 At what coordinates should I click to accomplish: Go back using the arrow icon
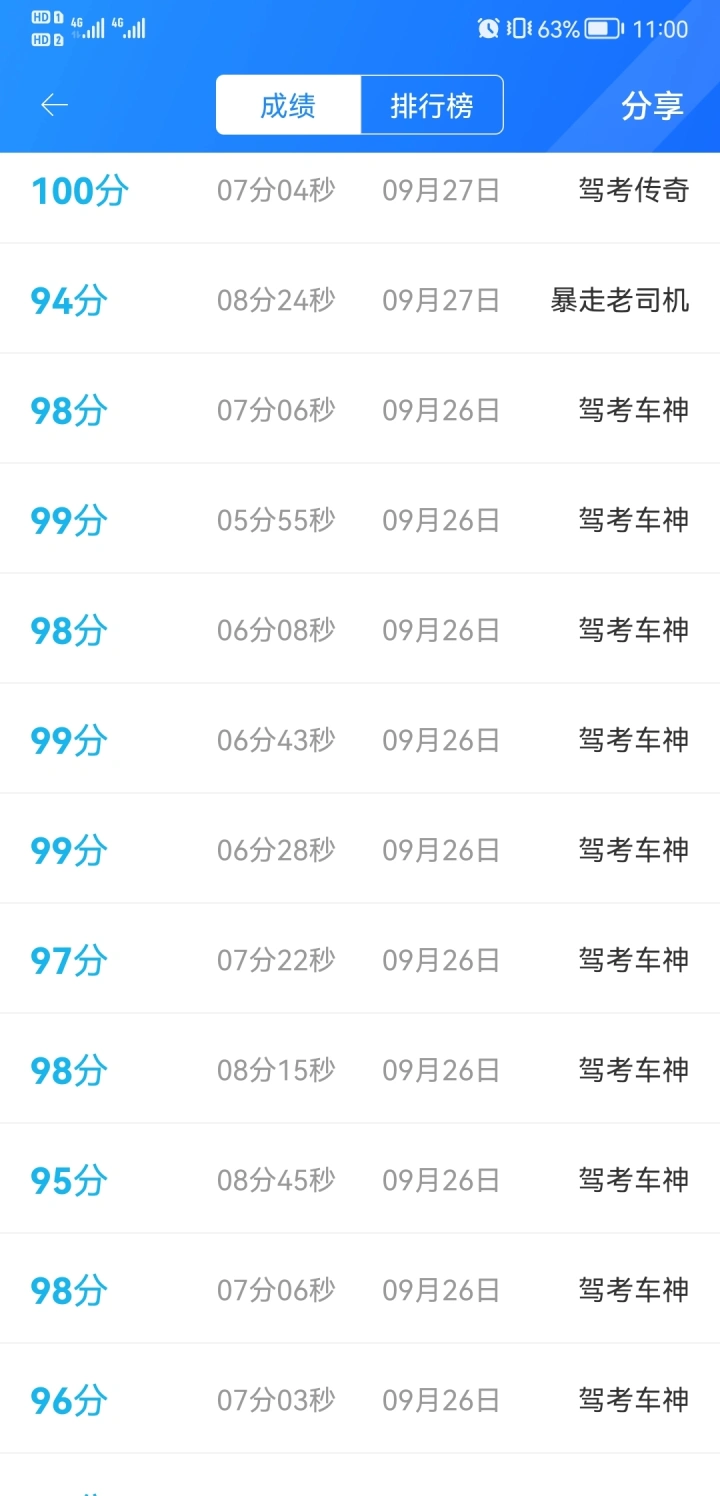tap(54, 105)
